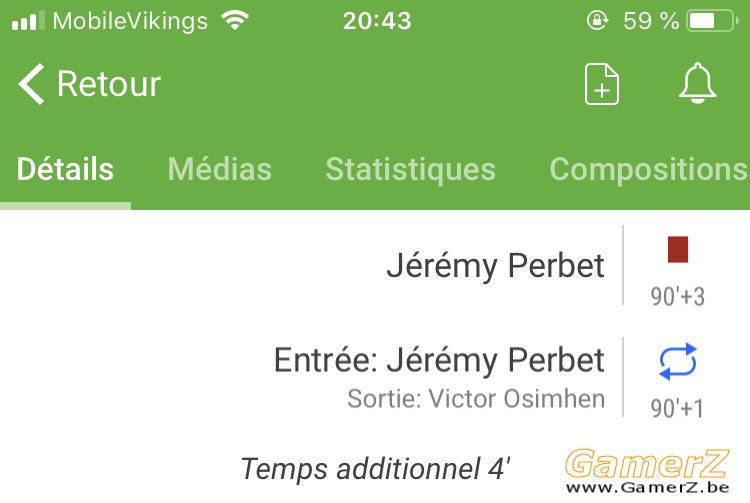Viewport: 750px width, 503px height.
Task: Switch to the Statistiques tab
Action: point(410,169)
